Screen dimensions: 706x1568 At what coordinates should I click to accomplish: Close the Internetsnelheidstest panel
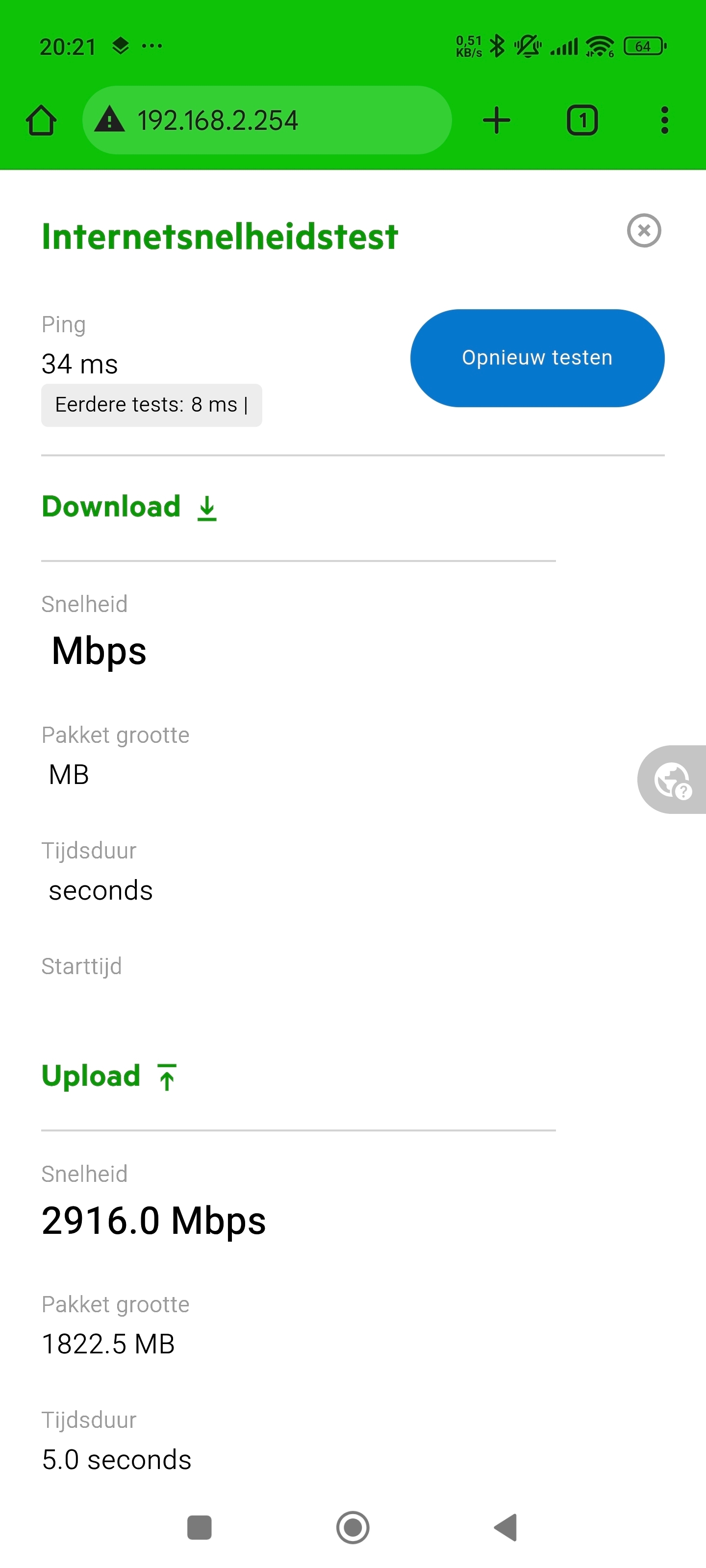643,231
